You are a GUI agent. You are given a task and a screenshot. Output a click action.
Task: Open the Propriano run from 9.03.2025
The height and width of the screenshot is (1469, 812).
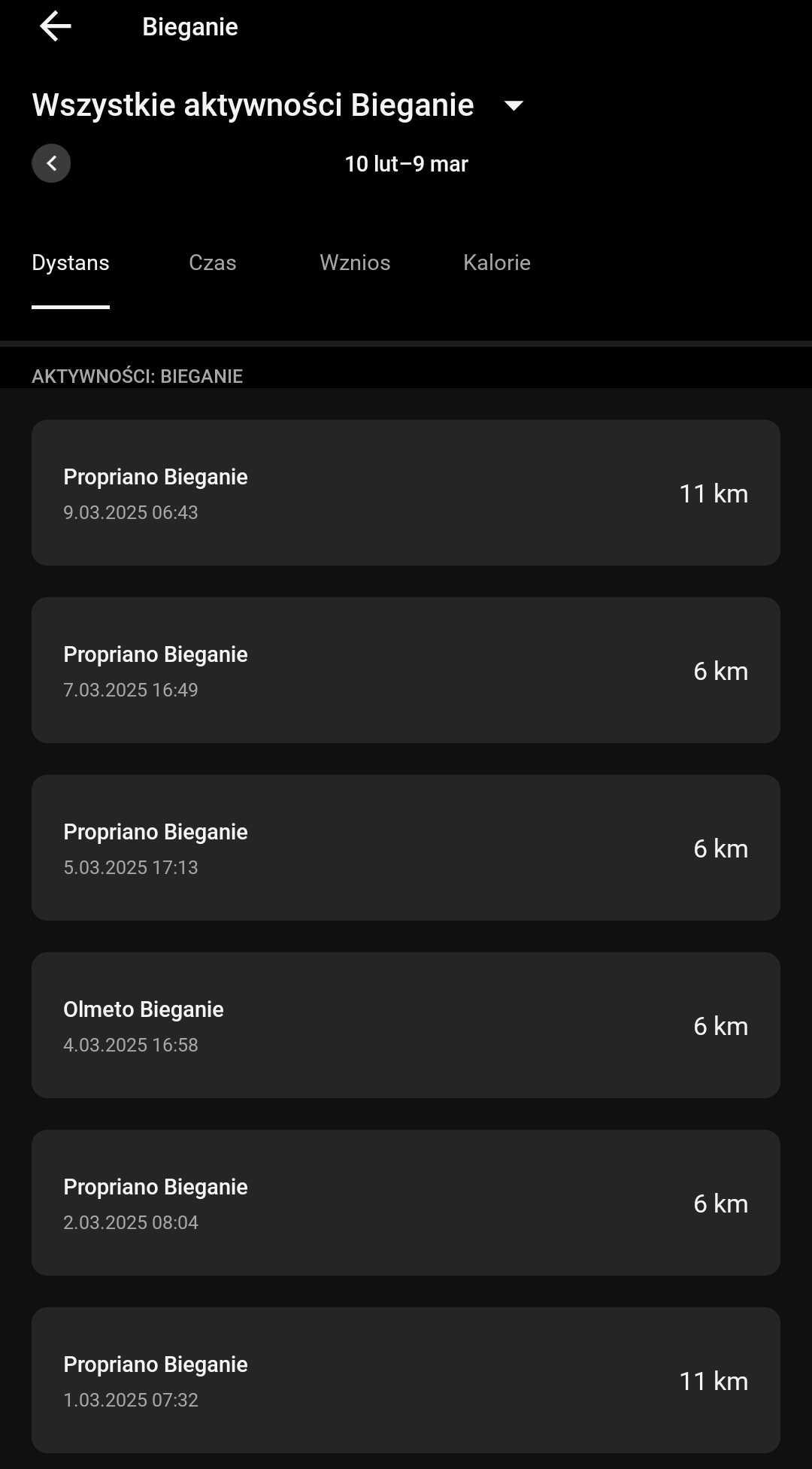coord(406,493)
